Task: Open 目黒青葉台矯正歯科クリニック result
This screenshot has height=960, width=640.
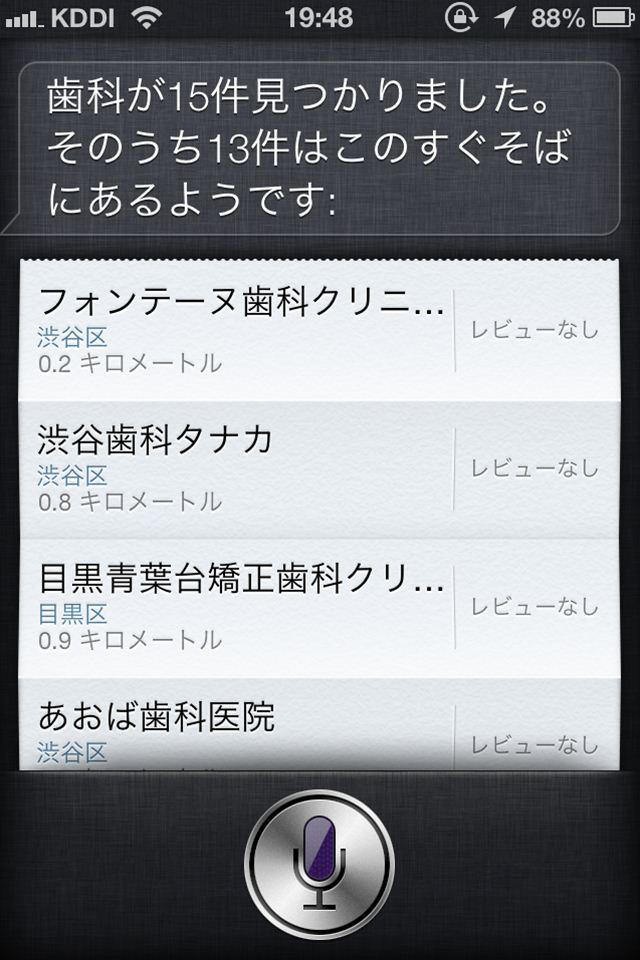Action: [x=240, y=607]
